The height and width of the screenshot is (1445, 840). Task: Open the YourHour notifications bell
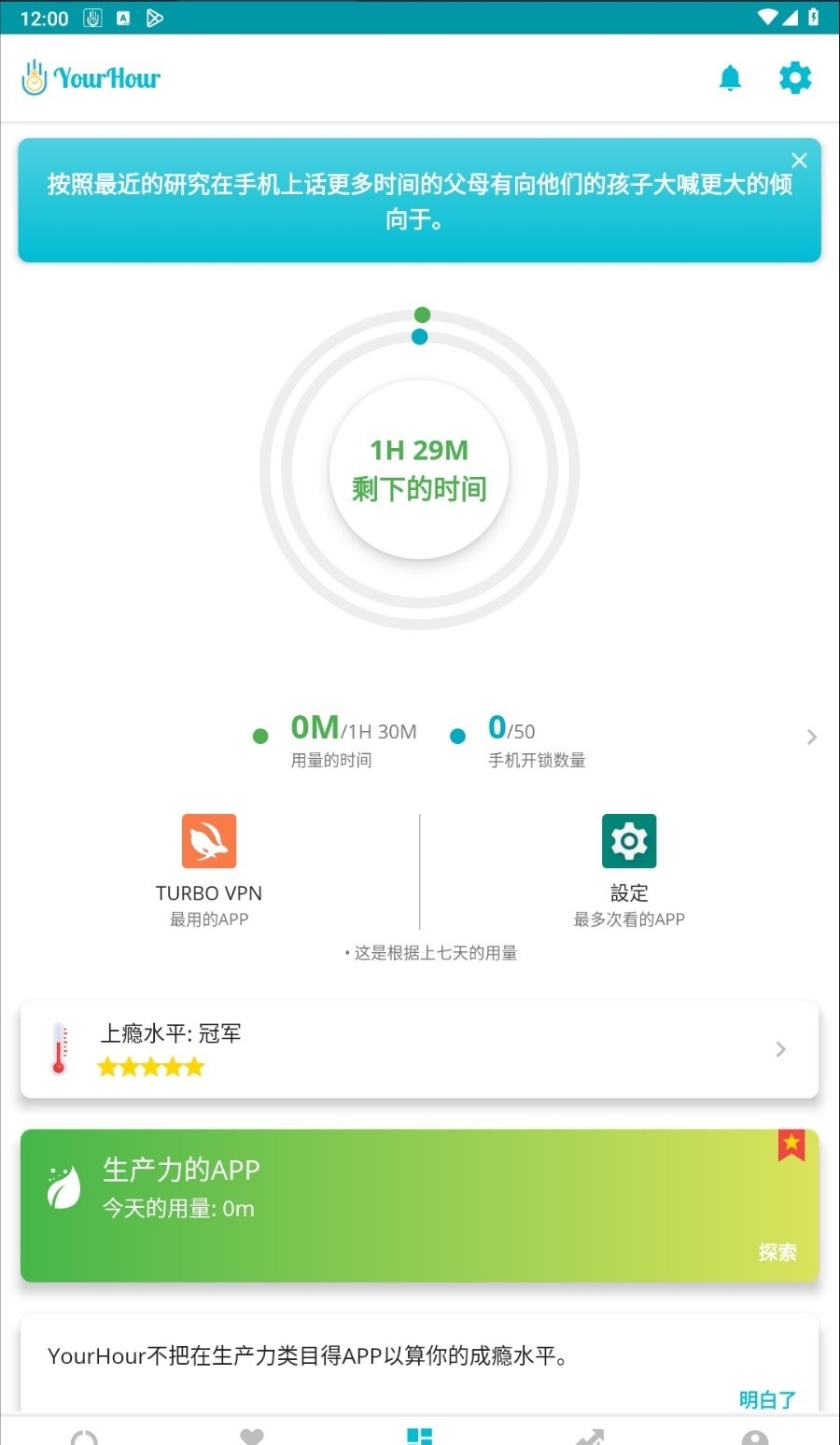point(731,78)
